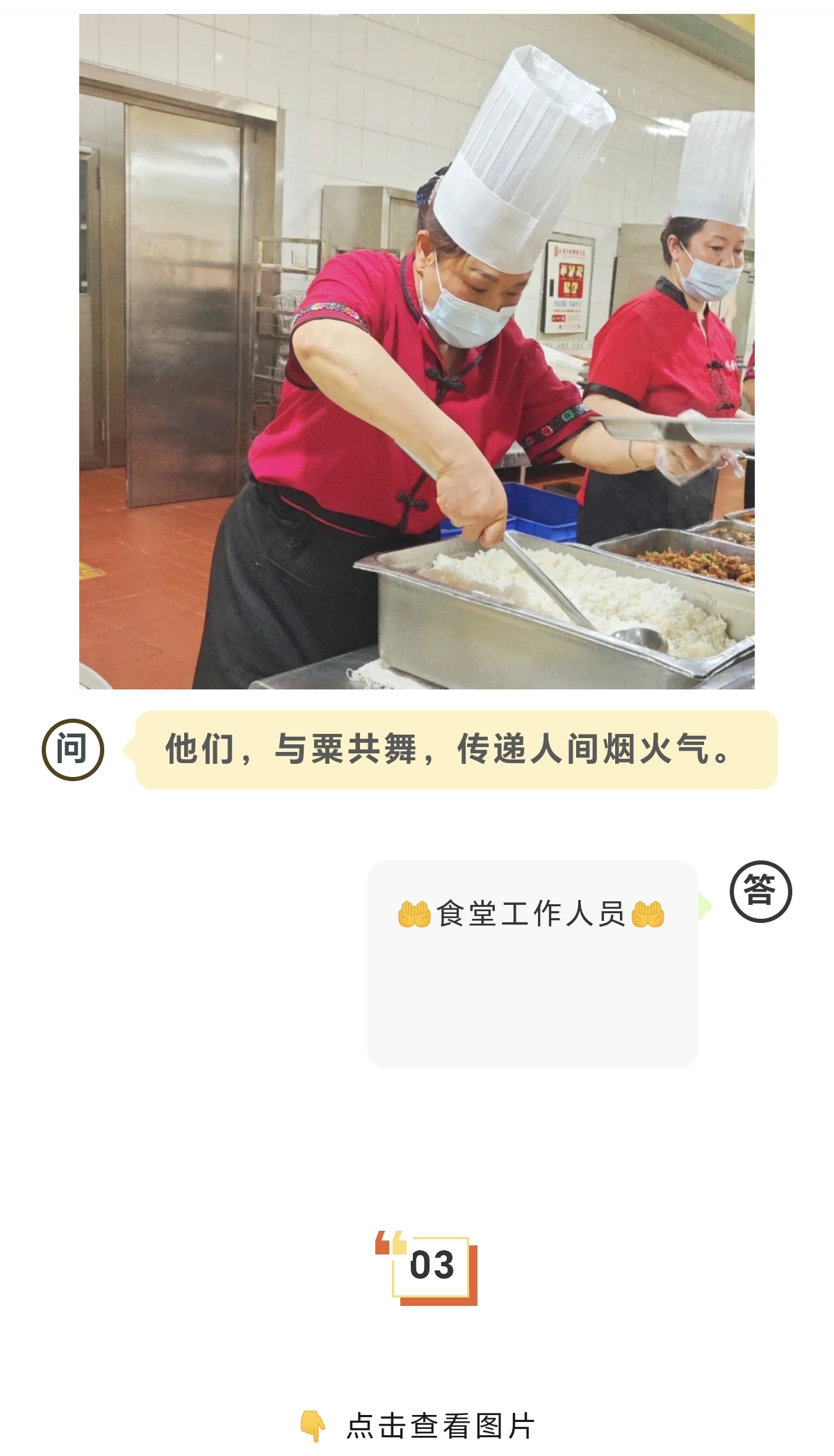This screenshot has width=834, height=1456.
Task: Open the canteen staff photo full-screen
Action: 416,352
